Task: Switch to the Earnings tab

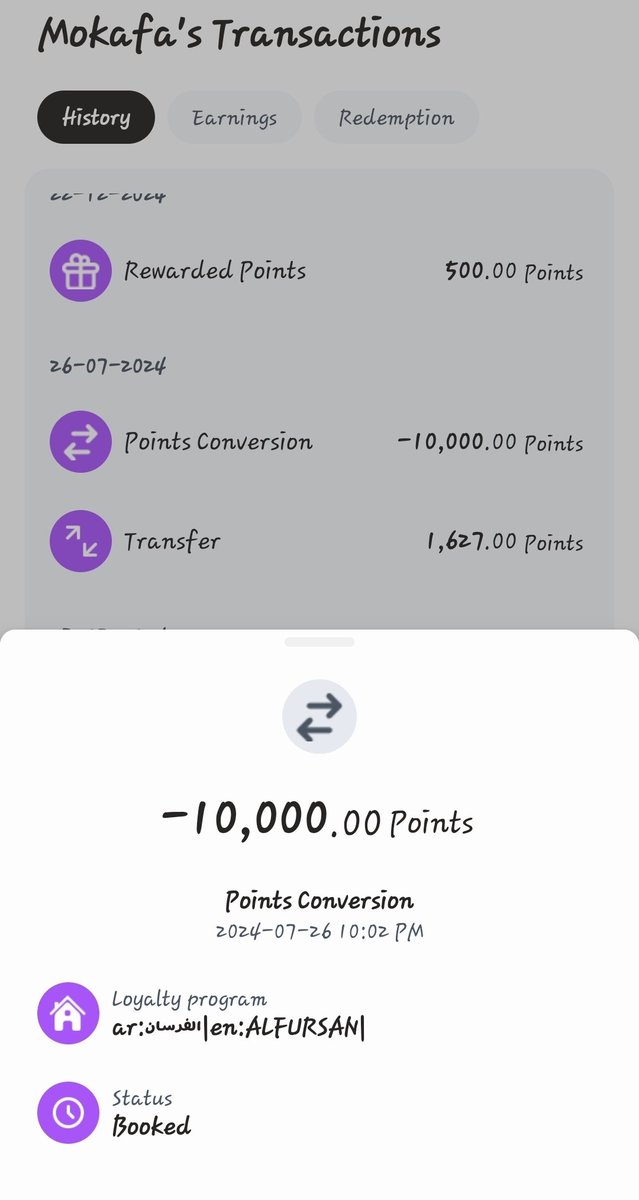Action: (234, 117)
